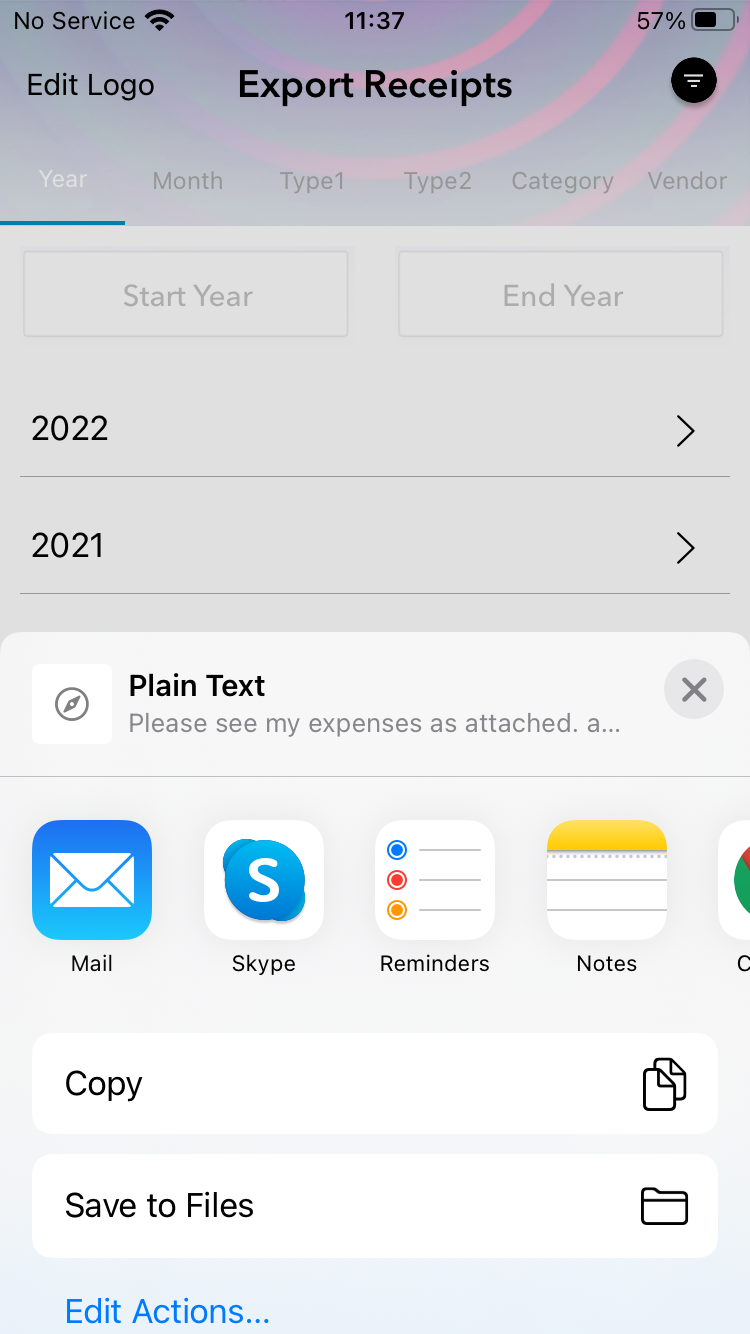The height and width of the screenshot is (1334, 750).
Task: Open the 2022 receipts row
Action: click(360, 430)
